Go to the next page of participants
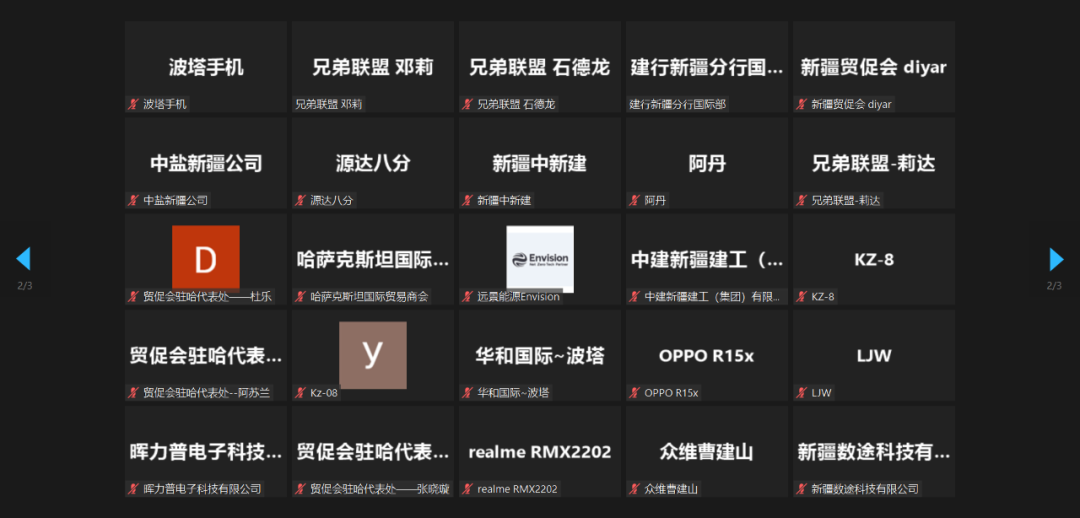Screen dimensions: 1080x518 tap(1056, 259)
